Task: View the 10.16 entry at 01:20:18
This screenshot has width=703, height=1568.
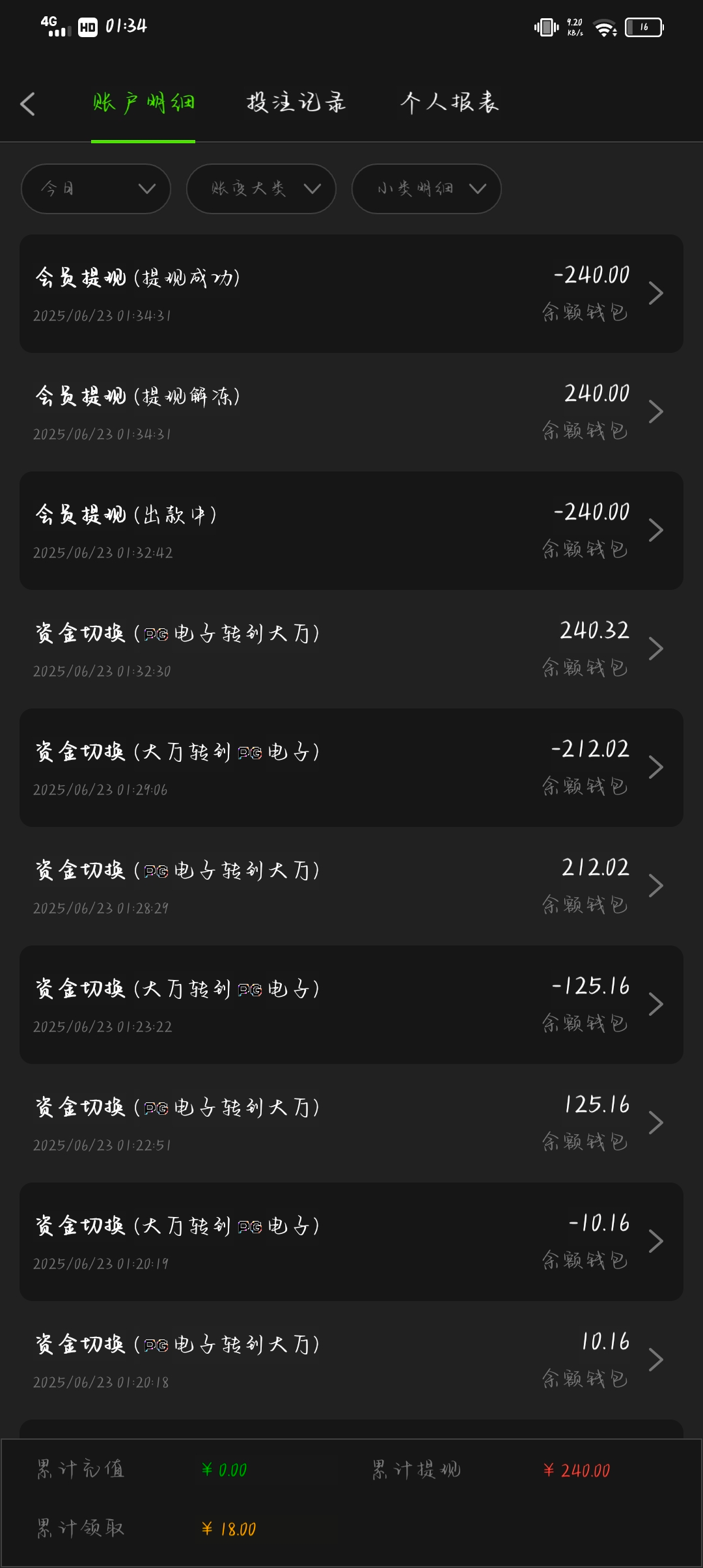Action: pos(351,1360)
